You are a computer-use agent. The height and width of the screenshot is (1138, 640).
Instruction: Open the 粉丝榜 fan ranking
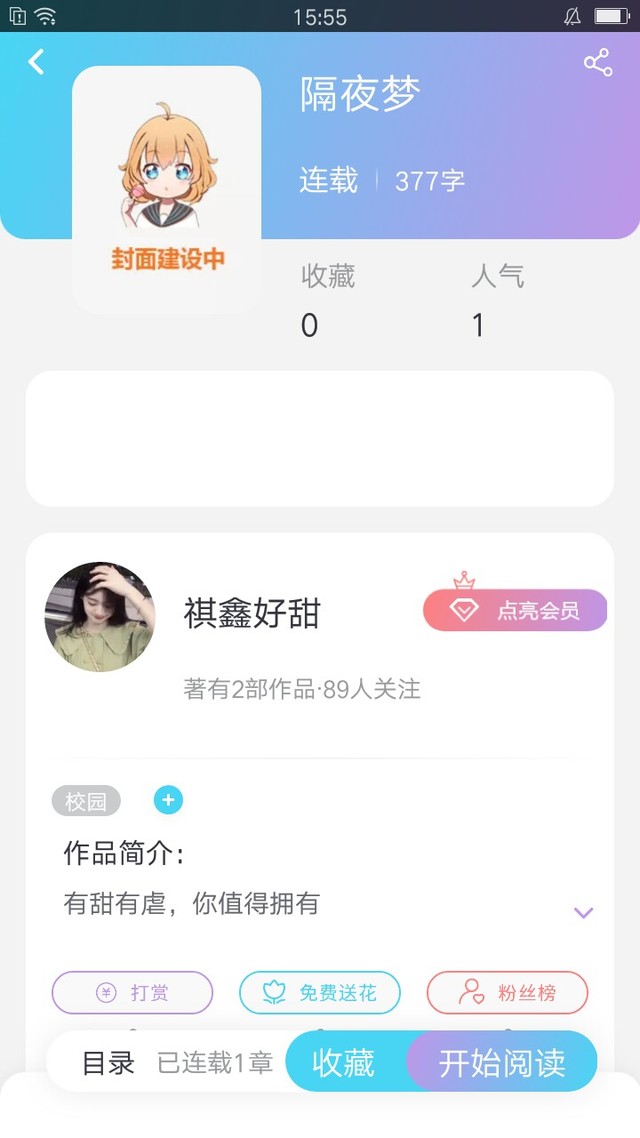pos(507,993)
